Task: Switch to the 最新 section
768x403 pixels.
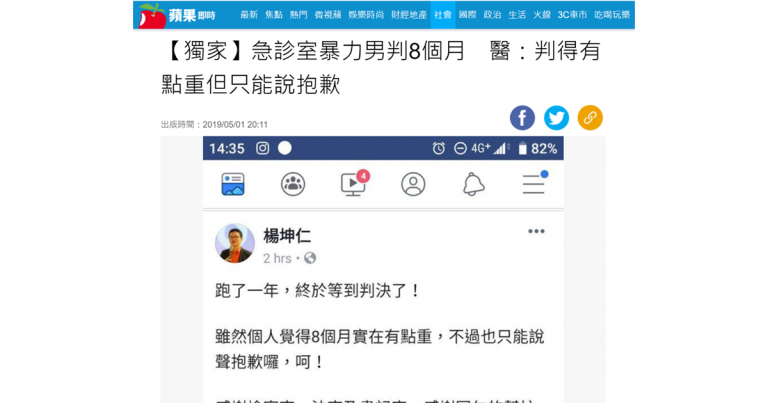Action: pos(249,15)
